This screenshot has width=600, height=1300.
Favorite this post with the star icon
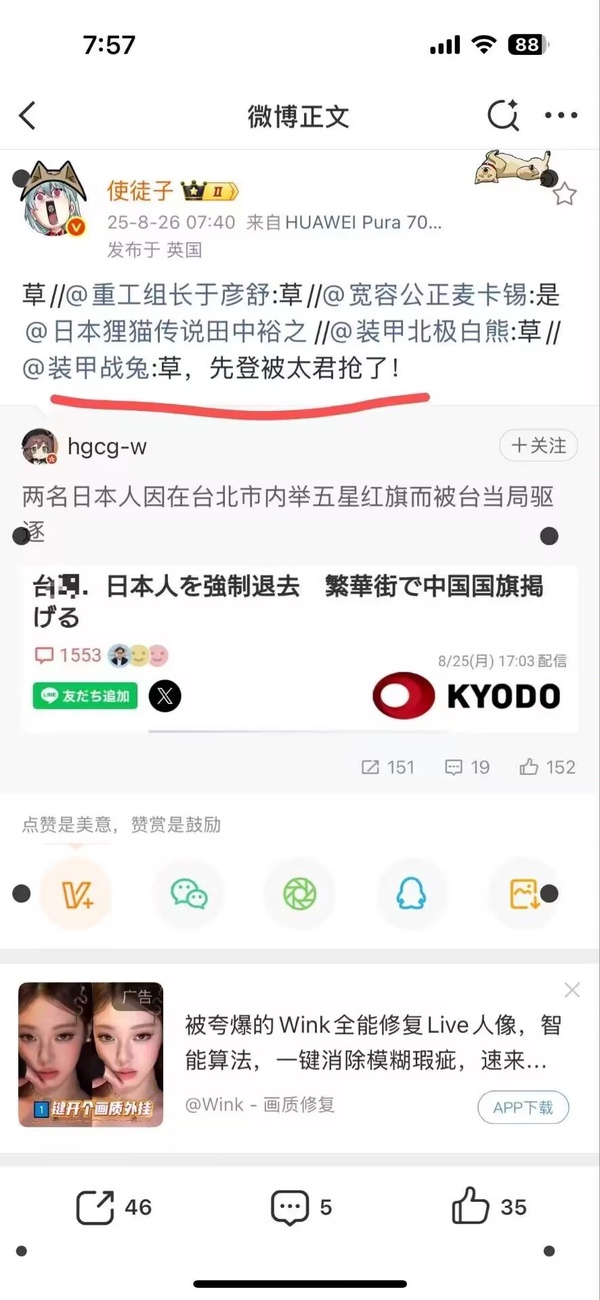click(x=565, y=194)
